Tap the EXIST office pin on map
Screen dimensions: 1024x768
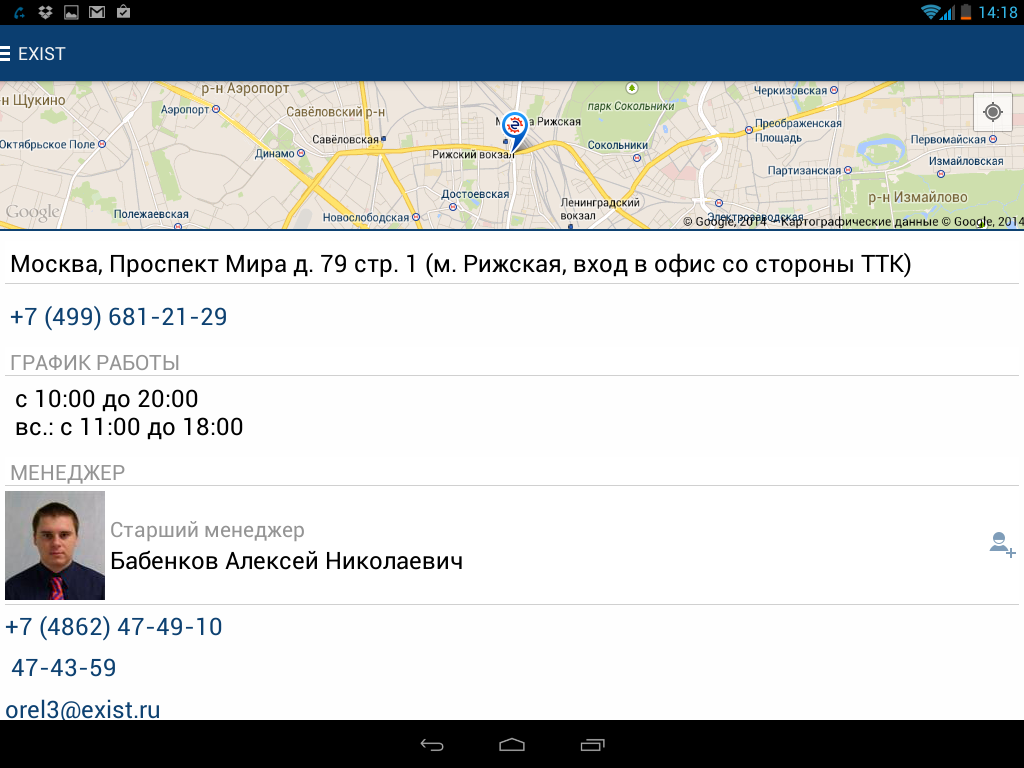click(514, 128)
